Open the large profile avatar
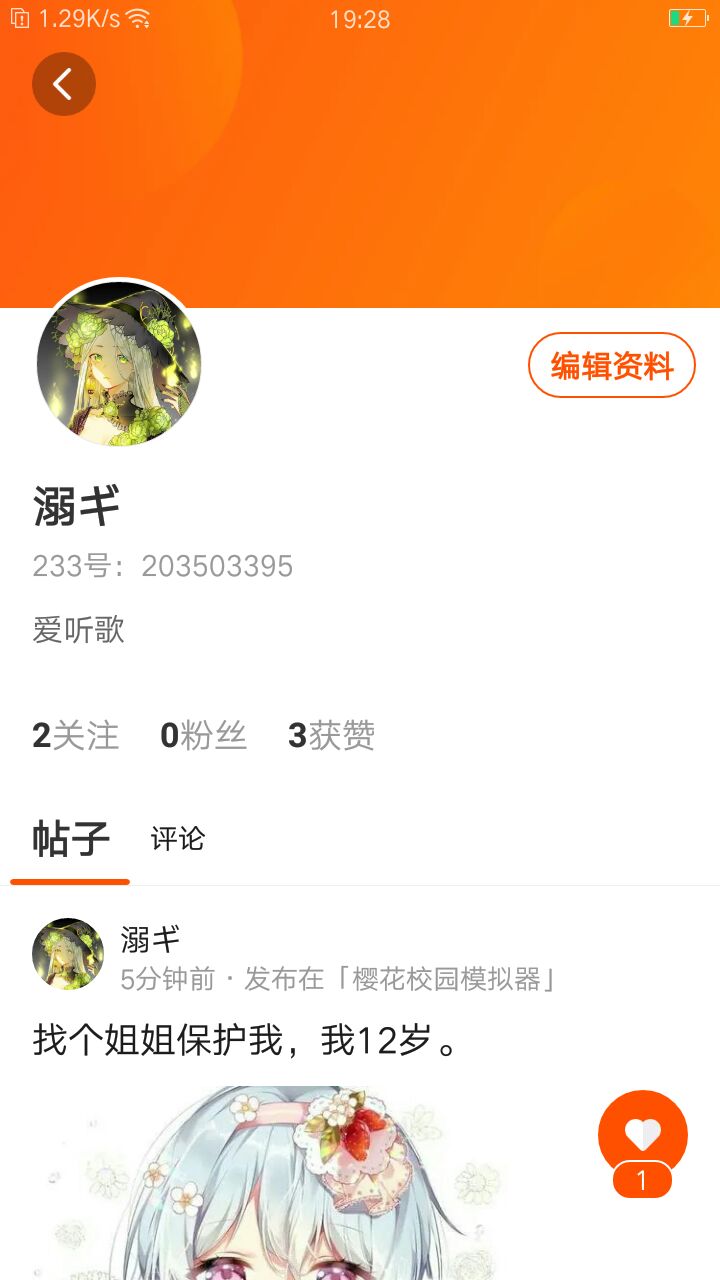This screenshot has height=1280, width=720. [x=119, y=364]
